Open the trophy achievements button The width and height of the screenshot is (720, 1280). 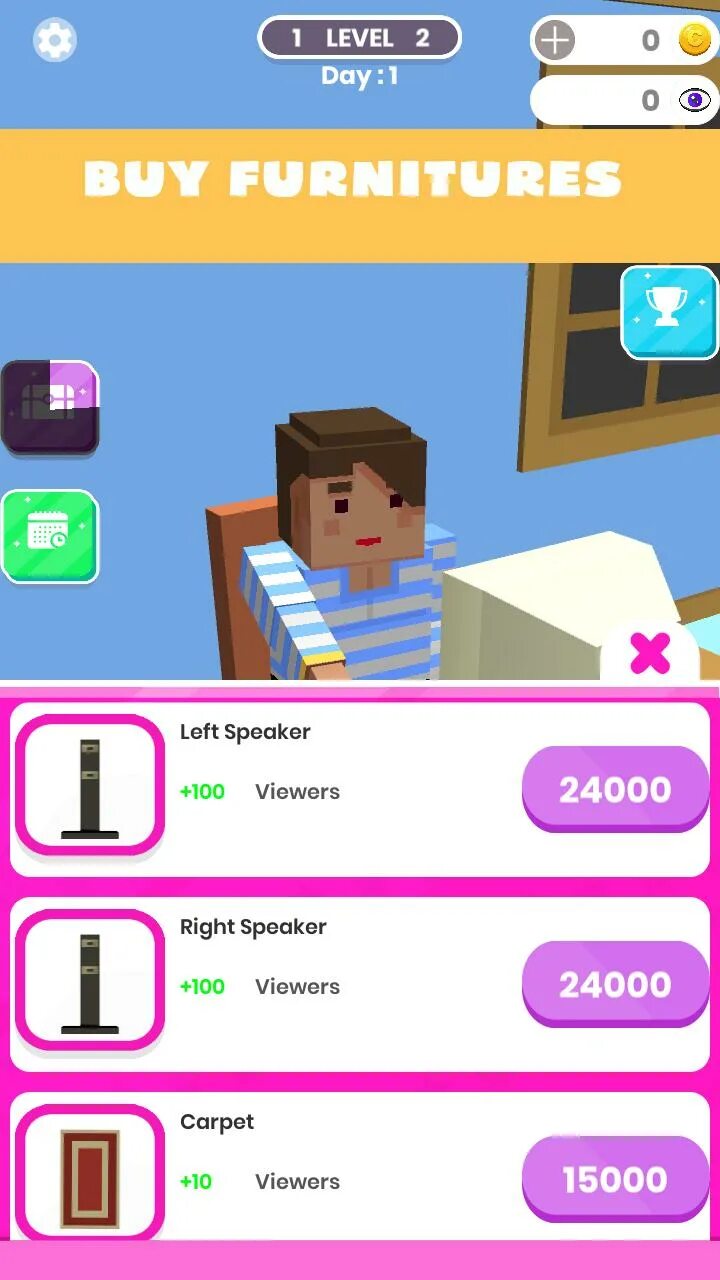(669, 311)
